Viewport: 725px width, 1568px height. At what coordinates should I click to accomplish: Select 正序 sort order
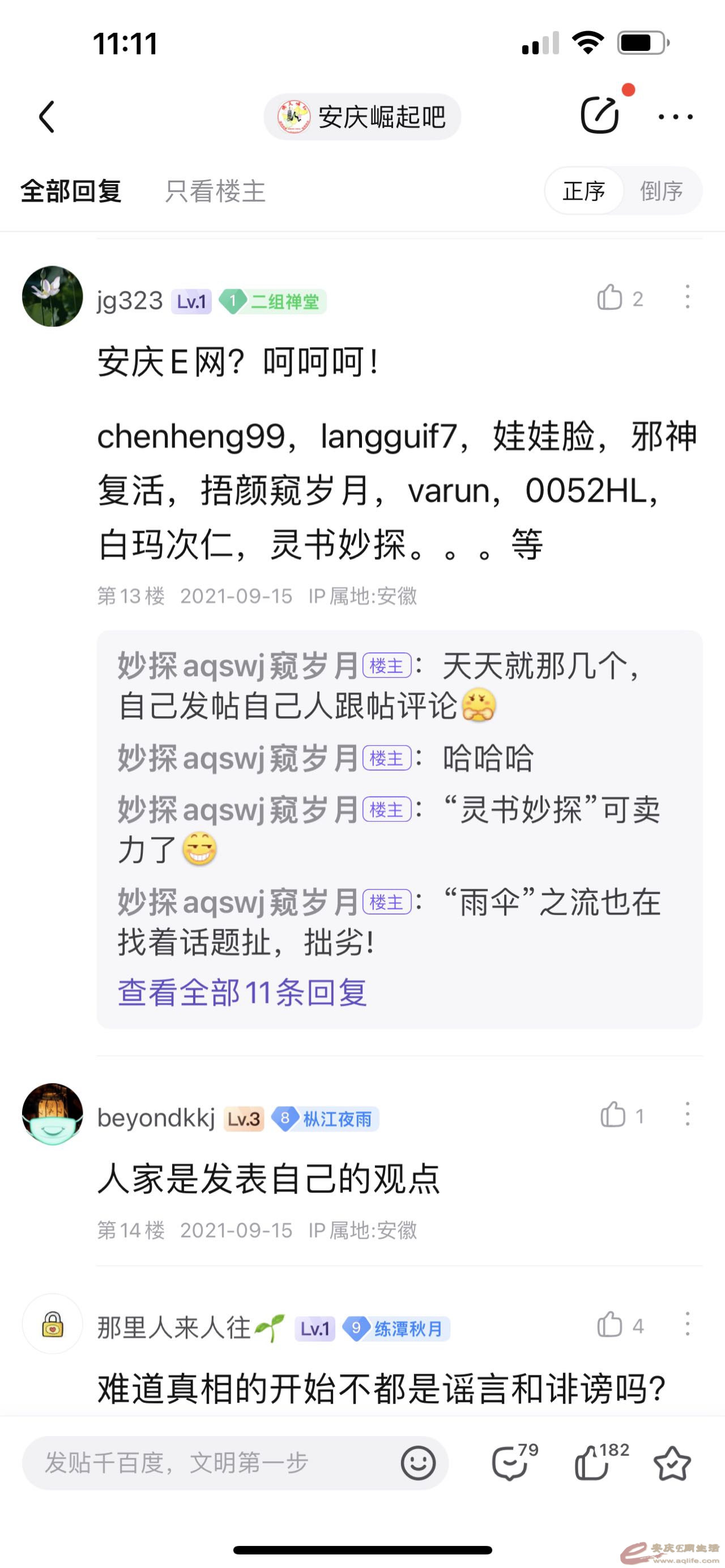pyautogui.click(x=584, y=191)
